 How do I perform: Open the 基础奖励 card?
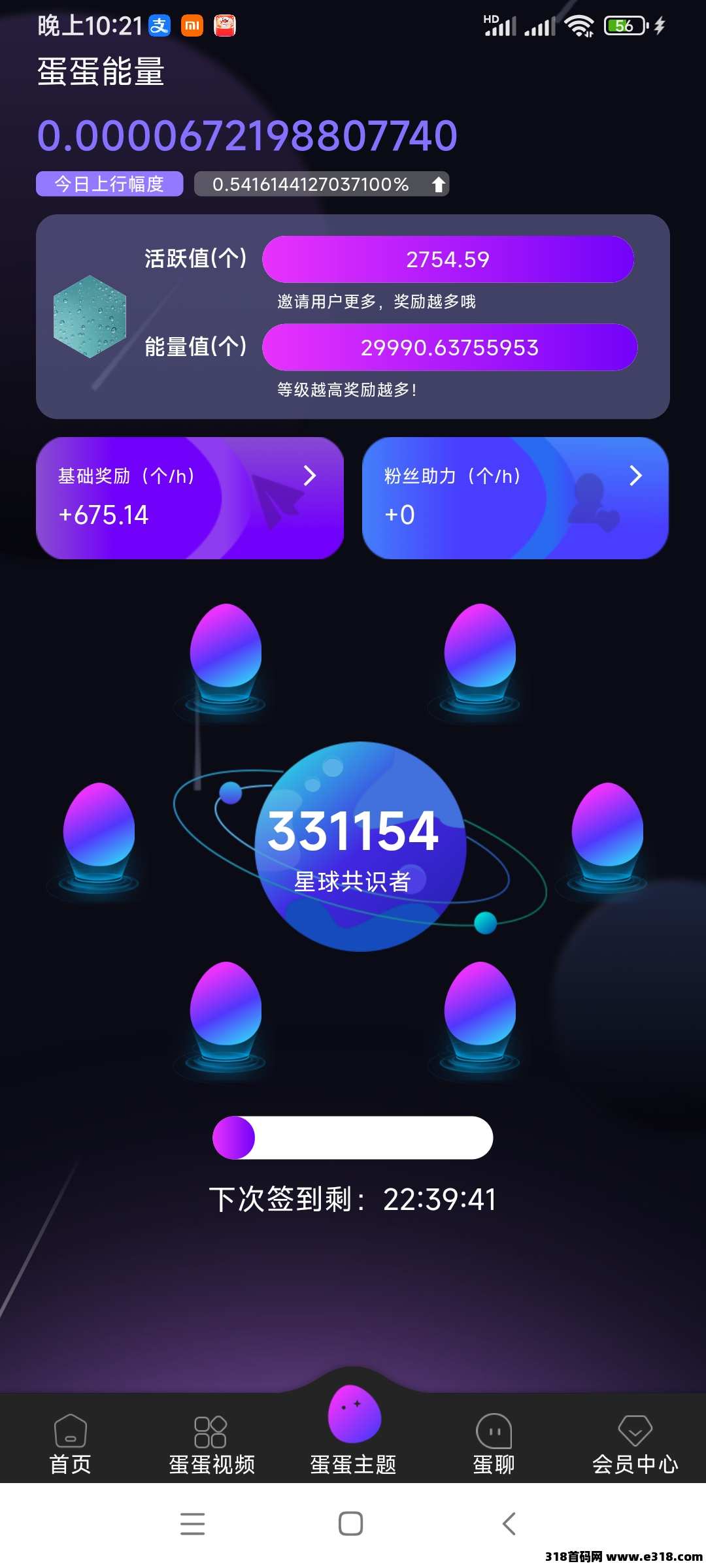(190, 498)
